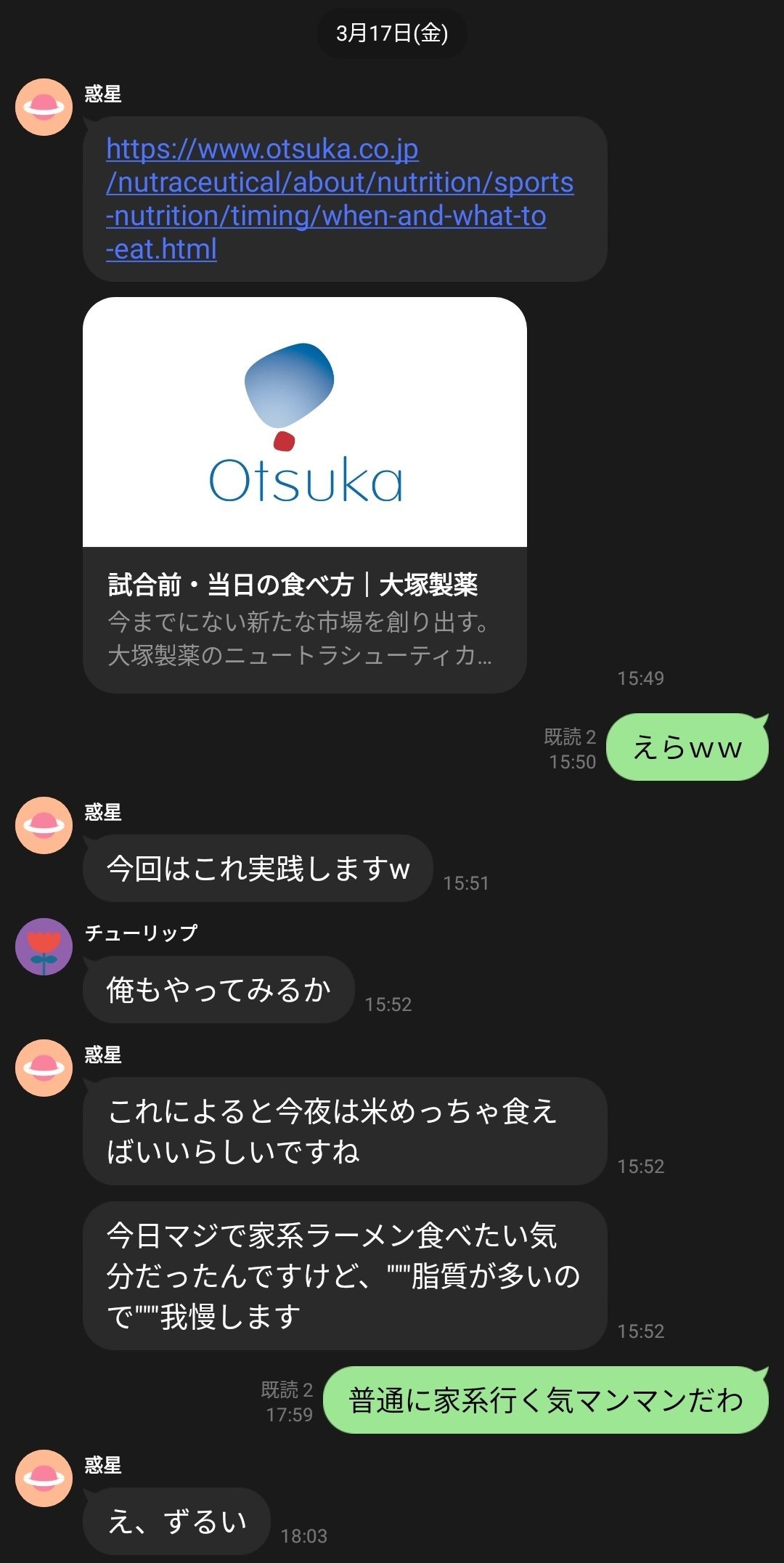The height and width of the screenshot is (1563, 784).
Task: Tap 惑星's avatar beside 今回はこれ実践しますw
Action: pyautogui.click(x=44, y=825)
